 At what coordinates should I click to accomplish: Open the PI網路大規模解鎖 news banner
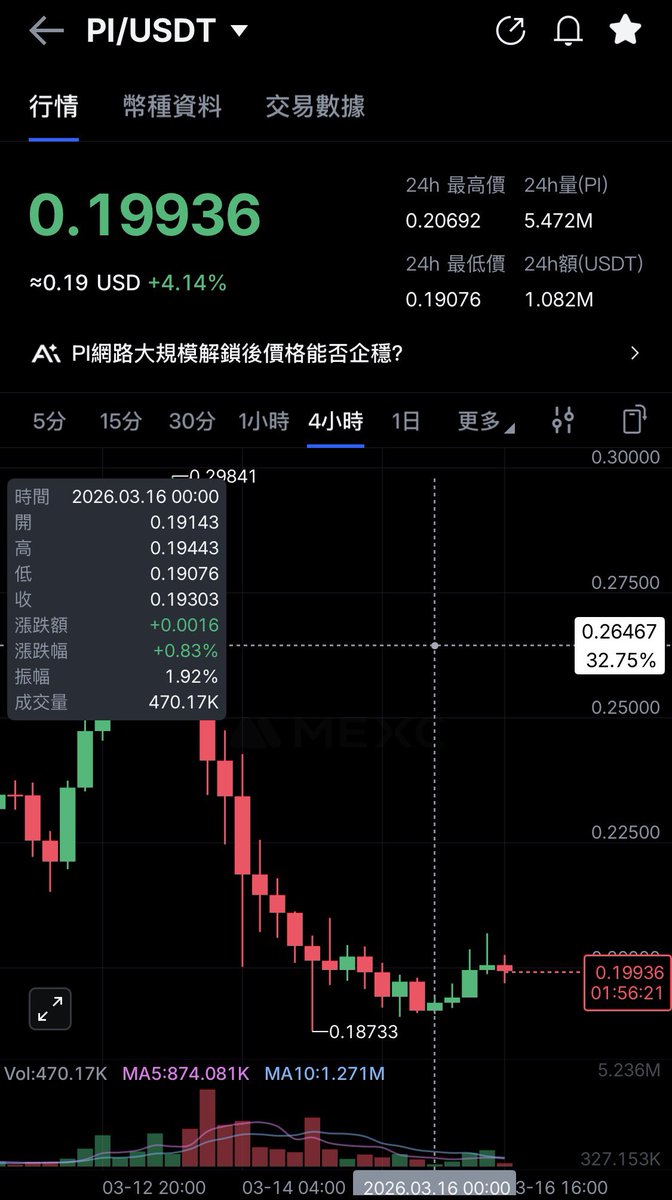tap(336, 353)
